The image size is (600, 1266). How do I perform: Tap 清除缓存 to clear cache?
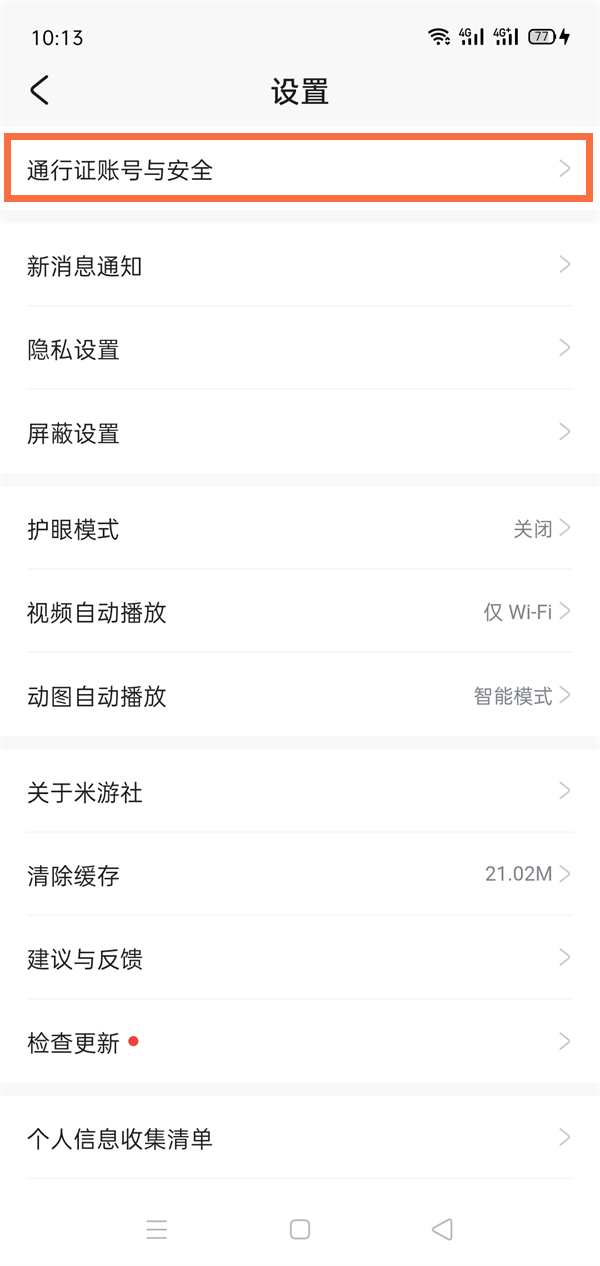pos(300,875)
